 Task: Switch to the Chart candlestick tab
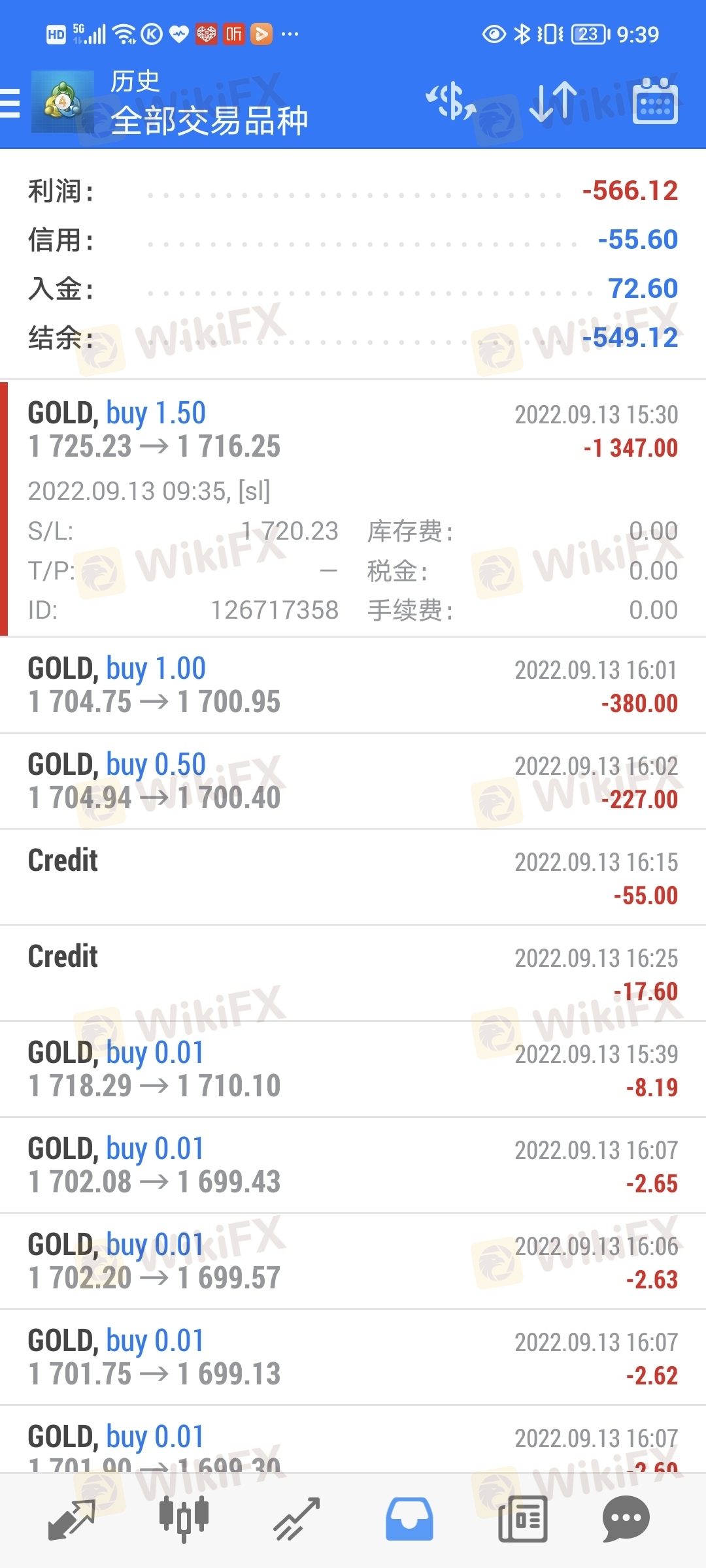184,1520
